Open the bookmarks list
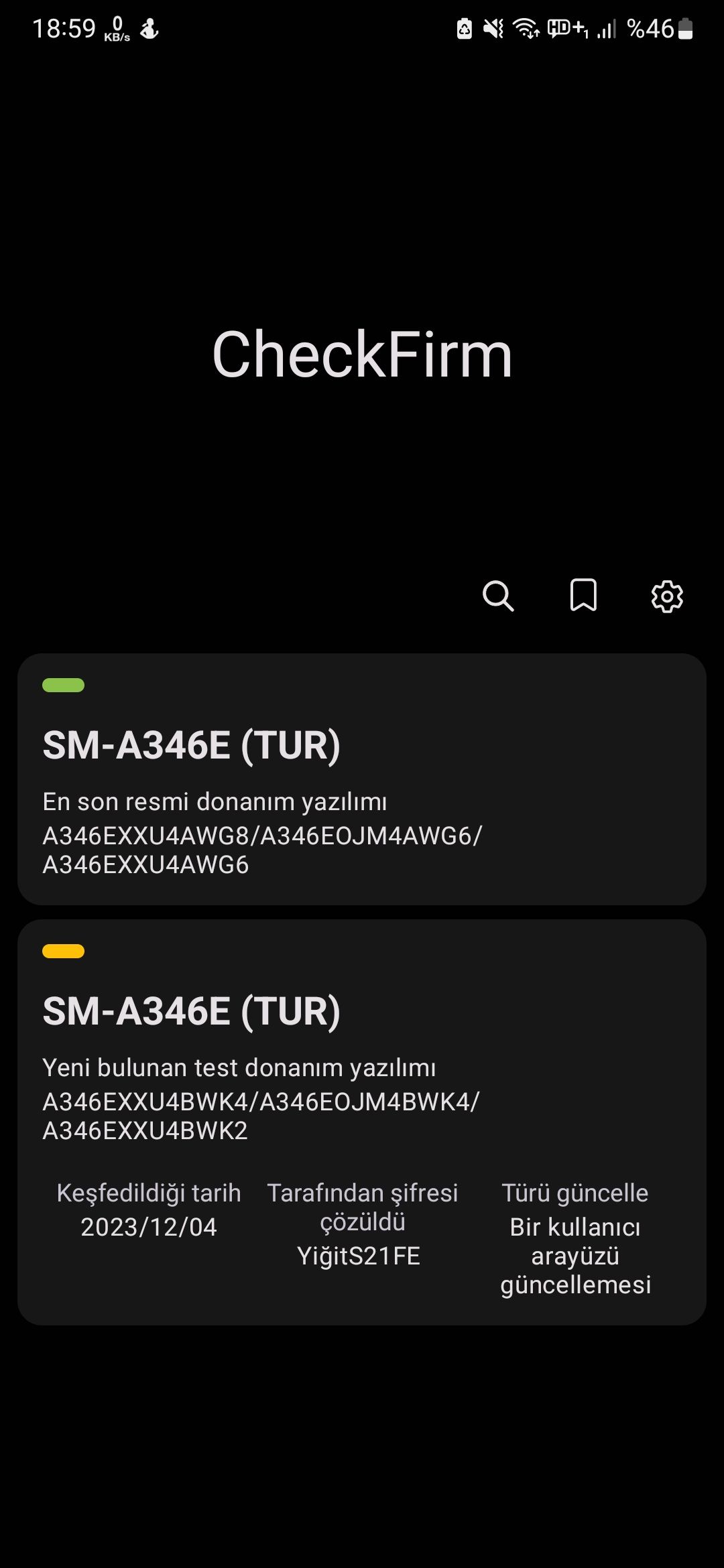The width and height of the screenshot is (724, 1568). click(x=582, y=597)
